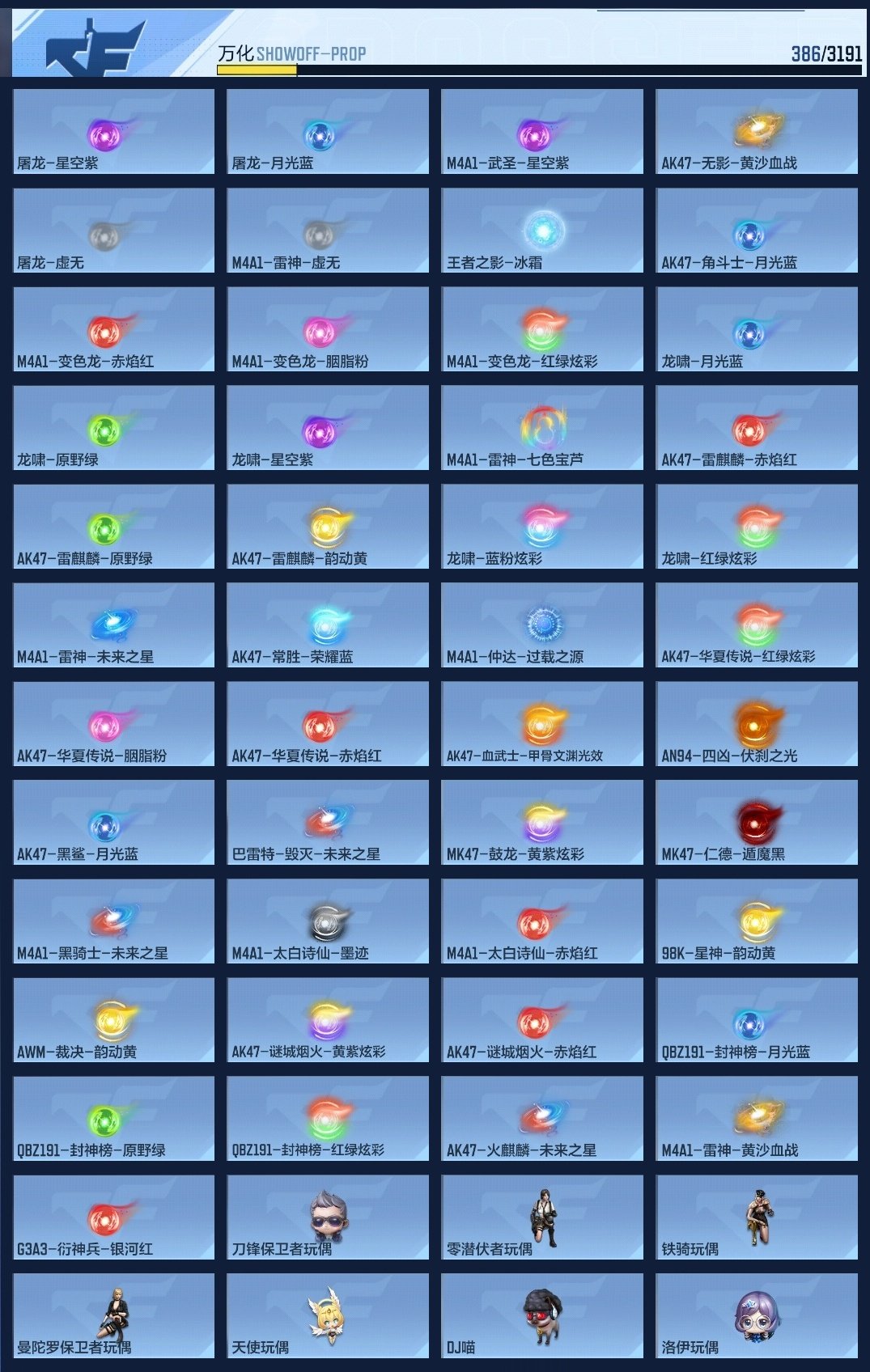This screenshot has height=1372, width=870.
Task: Open the 洛伊玩偶 doll
Action: click(x=757, y=1316)
